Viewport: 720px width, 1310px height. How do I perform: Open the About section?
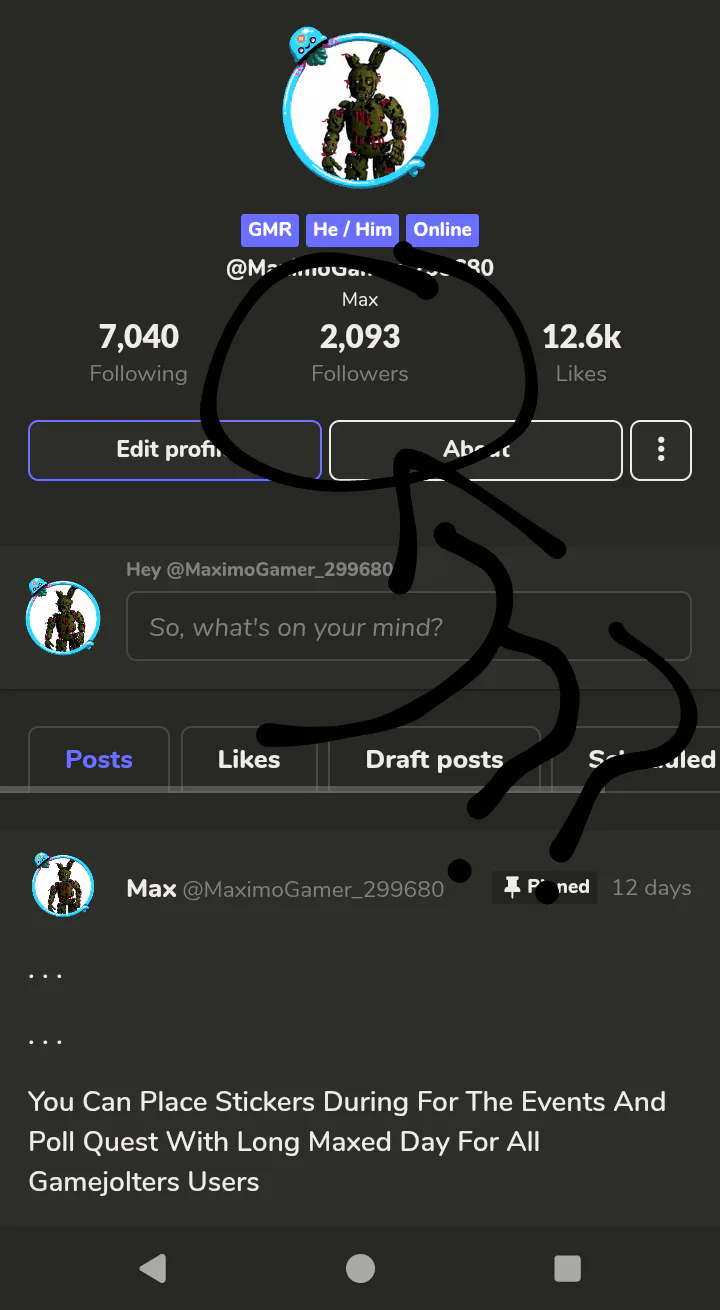[476, 450]
